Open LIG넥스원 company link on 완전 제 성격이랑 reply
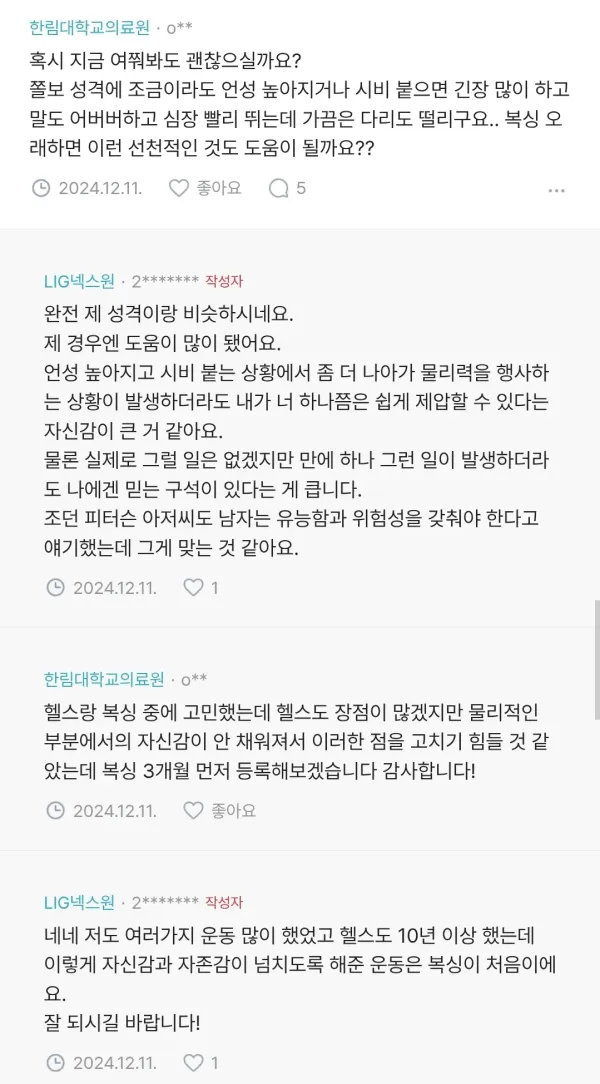This screenshot has width=600, height=1084. tap(79, 281)
